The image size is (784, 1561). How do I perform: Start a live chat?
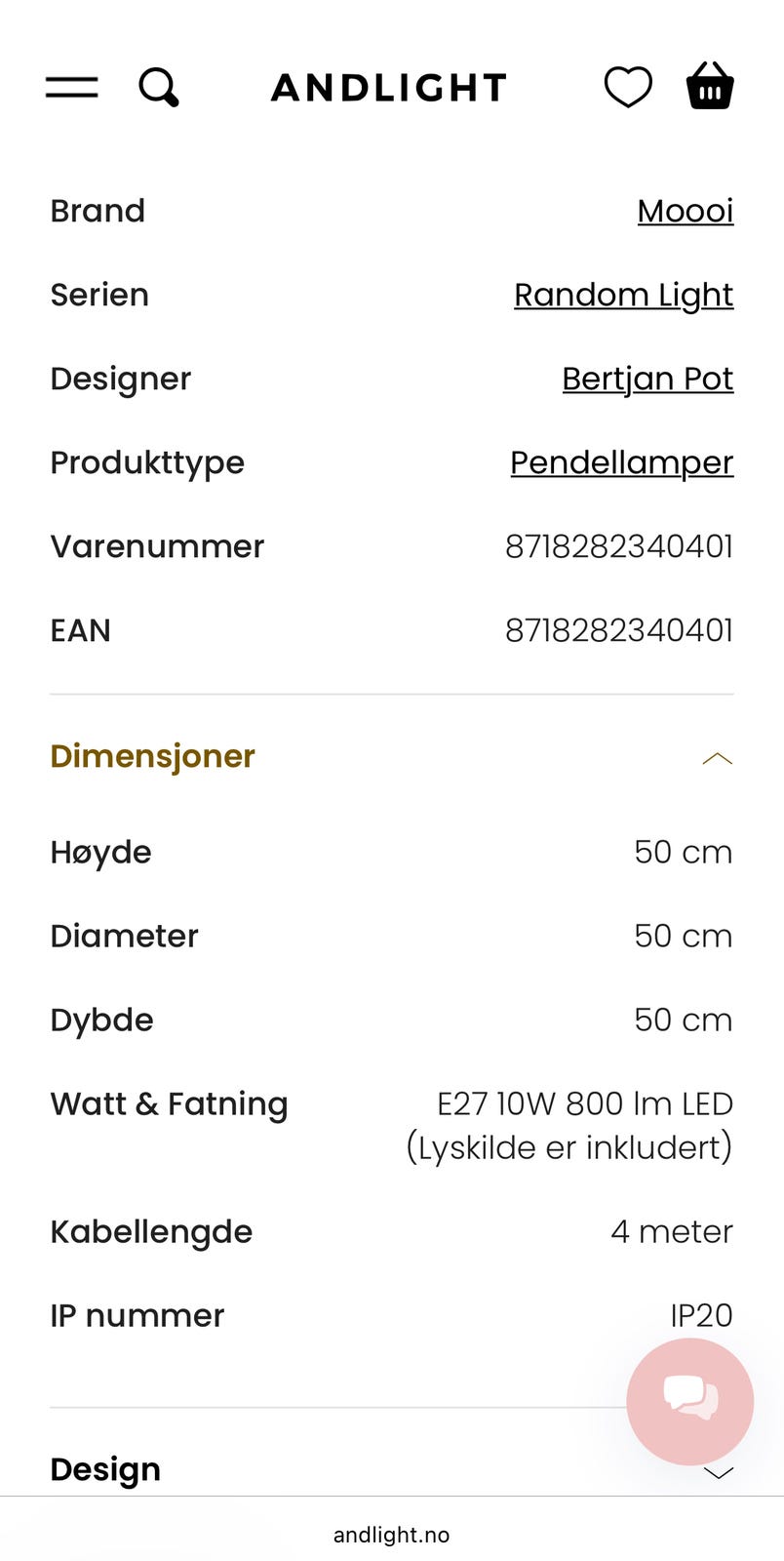690,1401
